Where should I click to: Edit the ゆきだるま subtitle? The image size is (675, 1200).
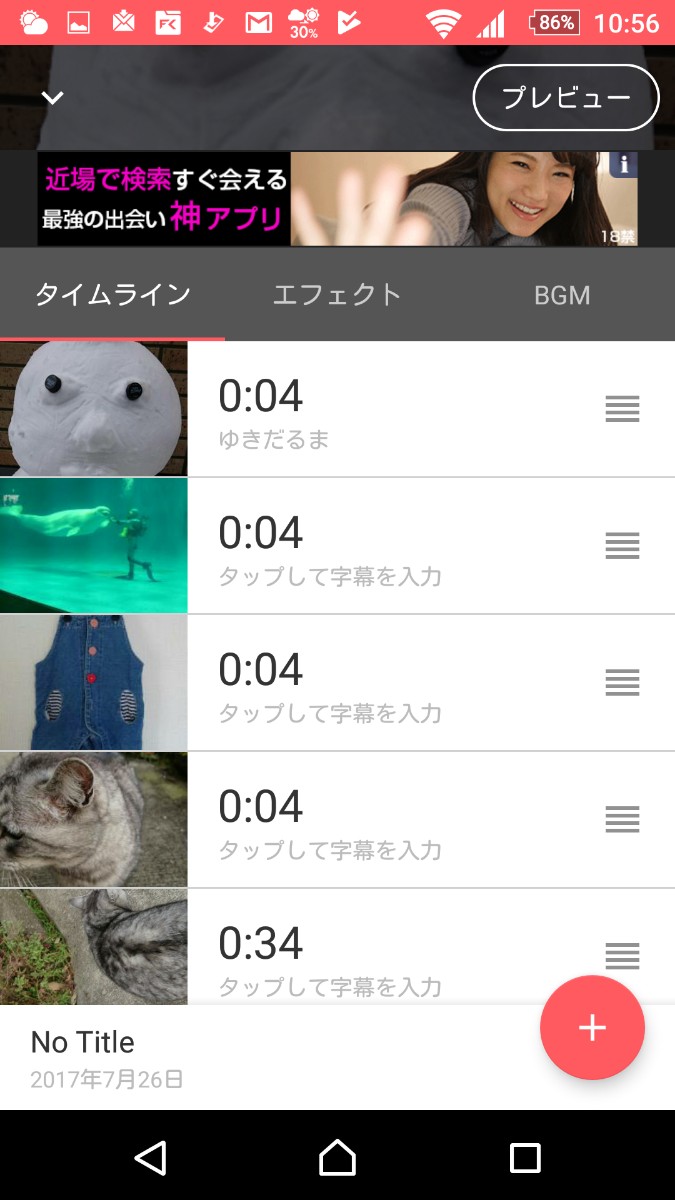pos(274,440)
